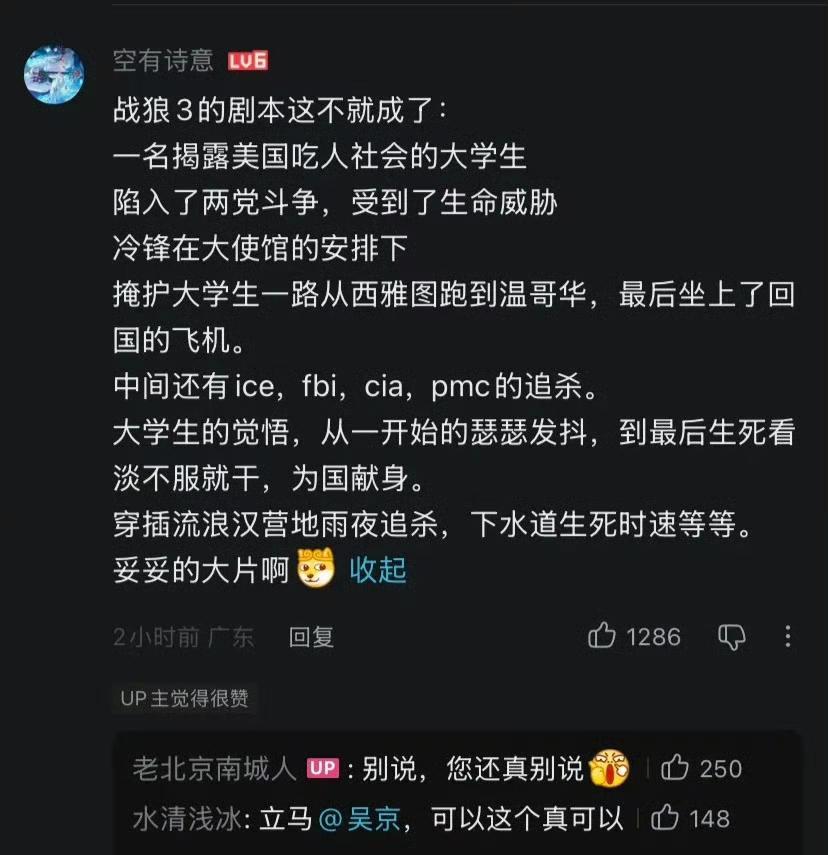The image size is (828, 855).
Task: Click the dislike thumbs-down icon
Action: (733, 637)
